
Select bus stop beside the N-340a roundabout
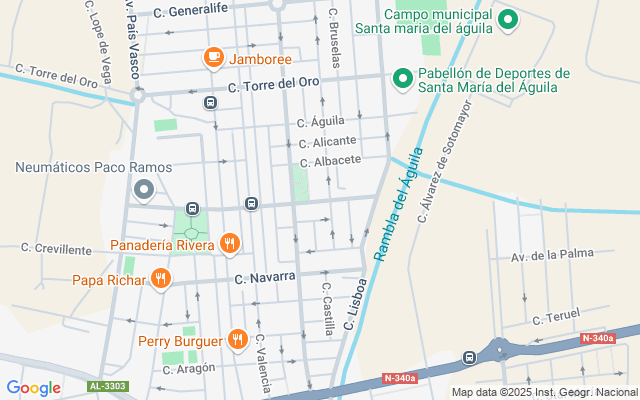point(468,357)
